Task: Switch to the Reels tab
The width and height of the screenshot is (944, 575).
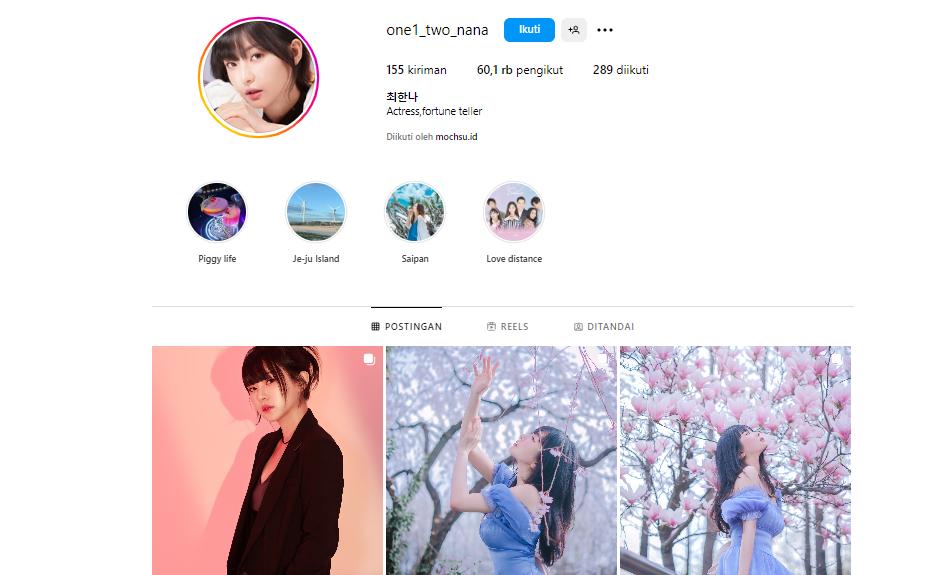Action: [507, 327]
